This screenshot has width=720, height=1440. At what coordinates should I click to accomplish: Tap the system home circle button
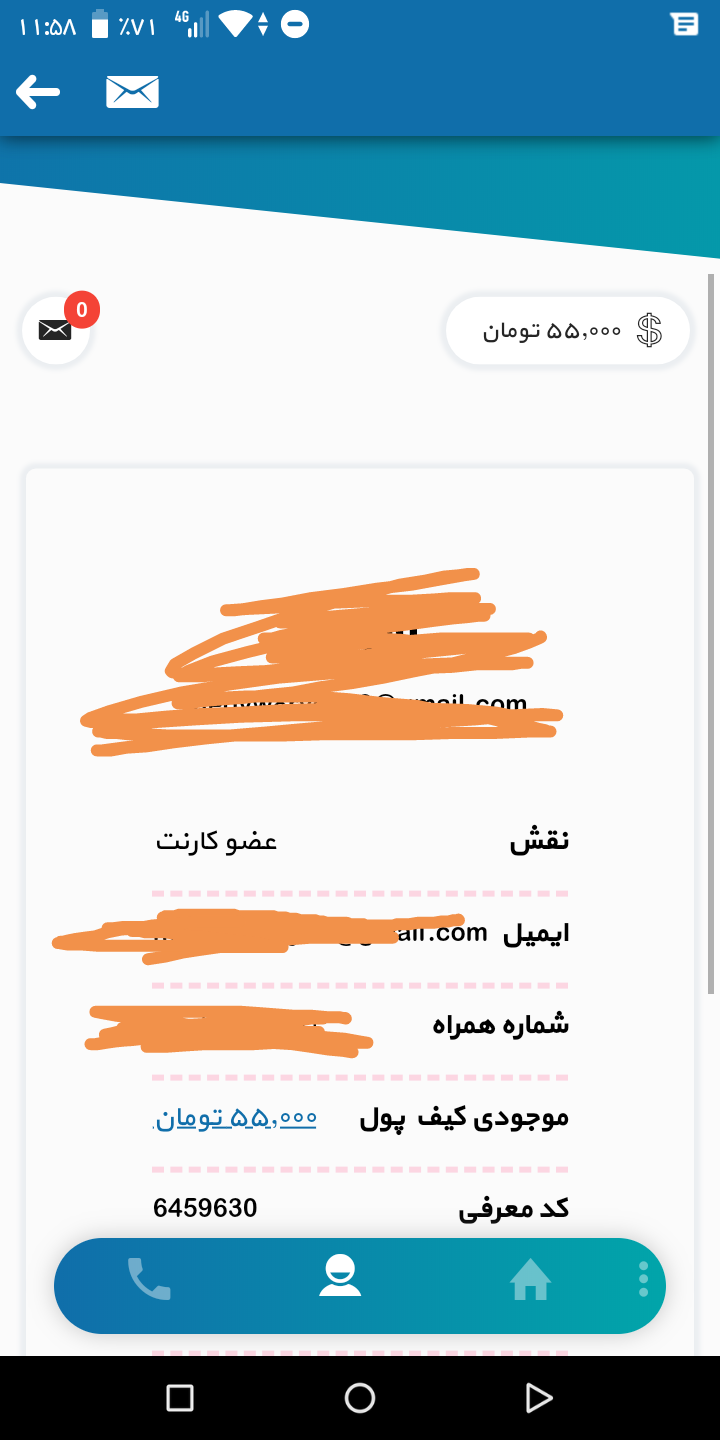pyautogui.click(x=360, y=1397)
